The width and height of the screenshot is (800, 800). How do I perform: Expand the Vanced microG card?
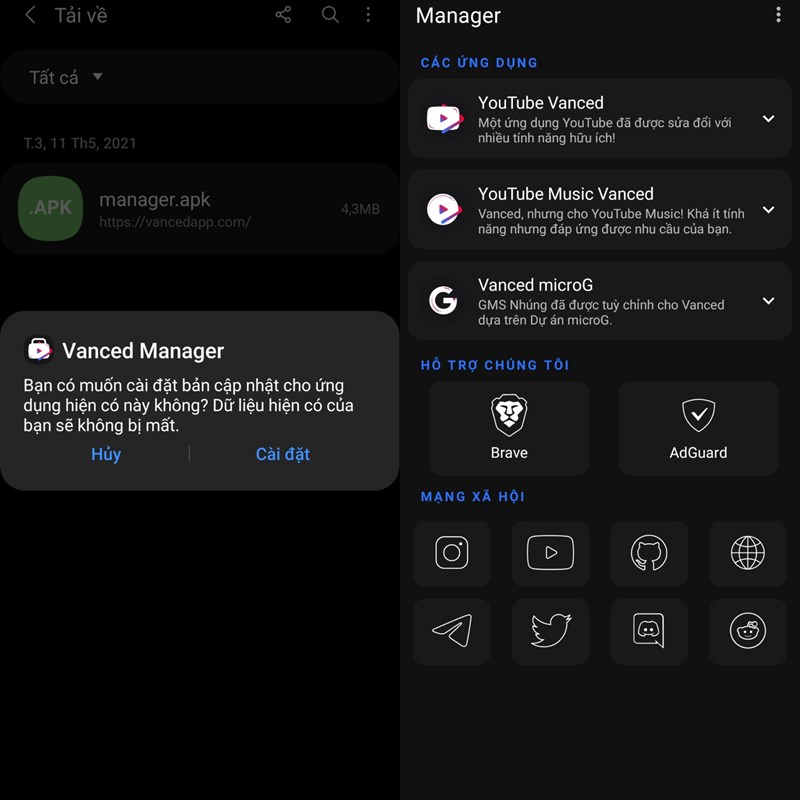coord(768,301)
